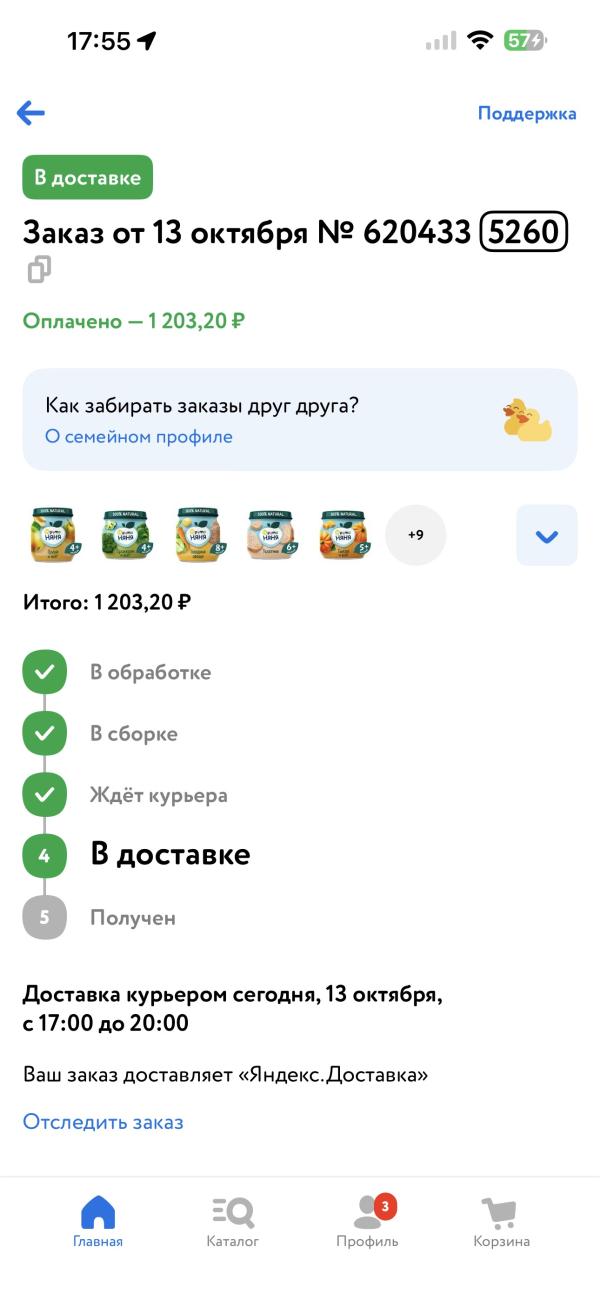Copy the order number with the copy icon
The height and width of the screenshot is (1300, 600).
pyautogui.click(x=39, y=270)
